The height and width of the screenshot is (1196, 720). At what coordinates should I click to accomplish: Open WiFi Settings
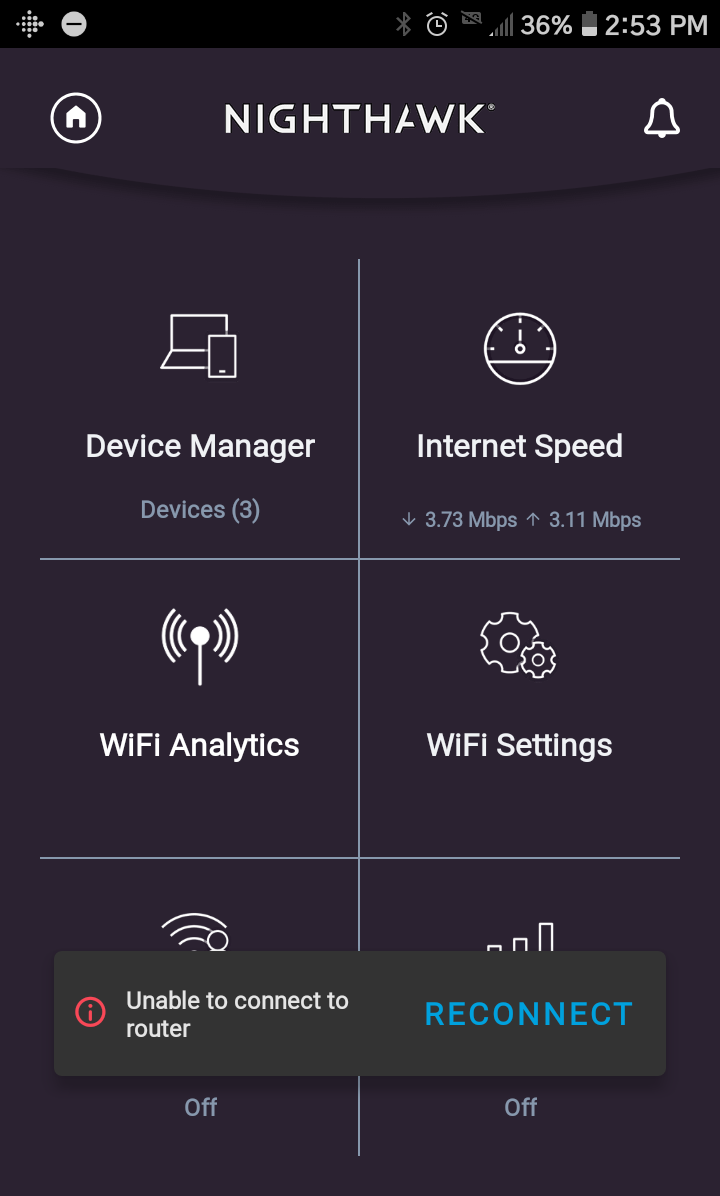(519, 700)
